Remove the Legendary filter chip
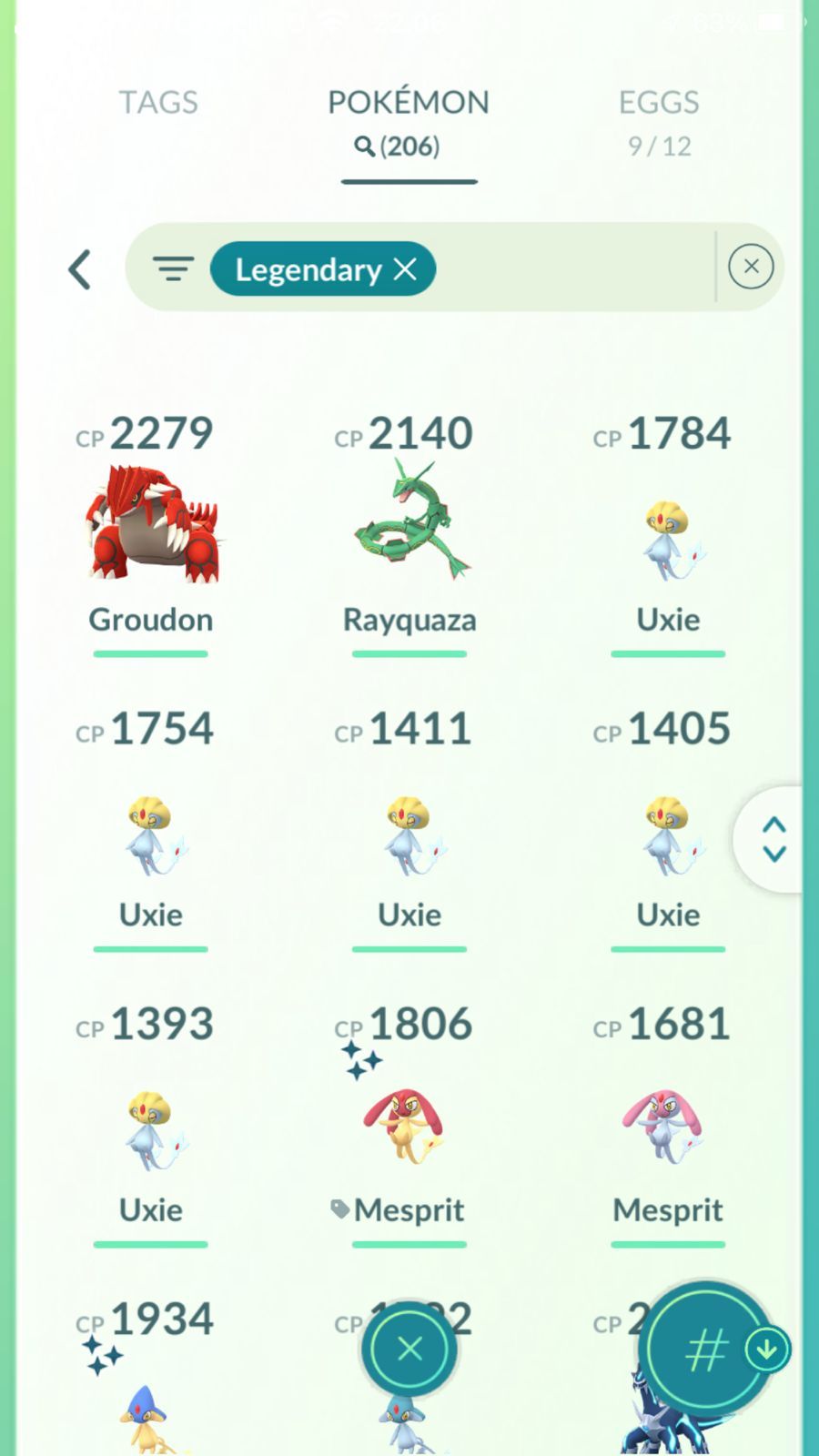The height and width of the screenshot is (1456, 819). pos(405,268)
